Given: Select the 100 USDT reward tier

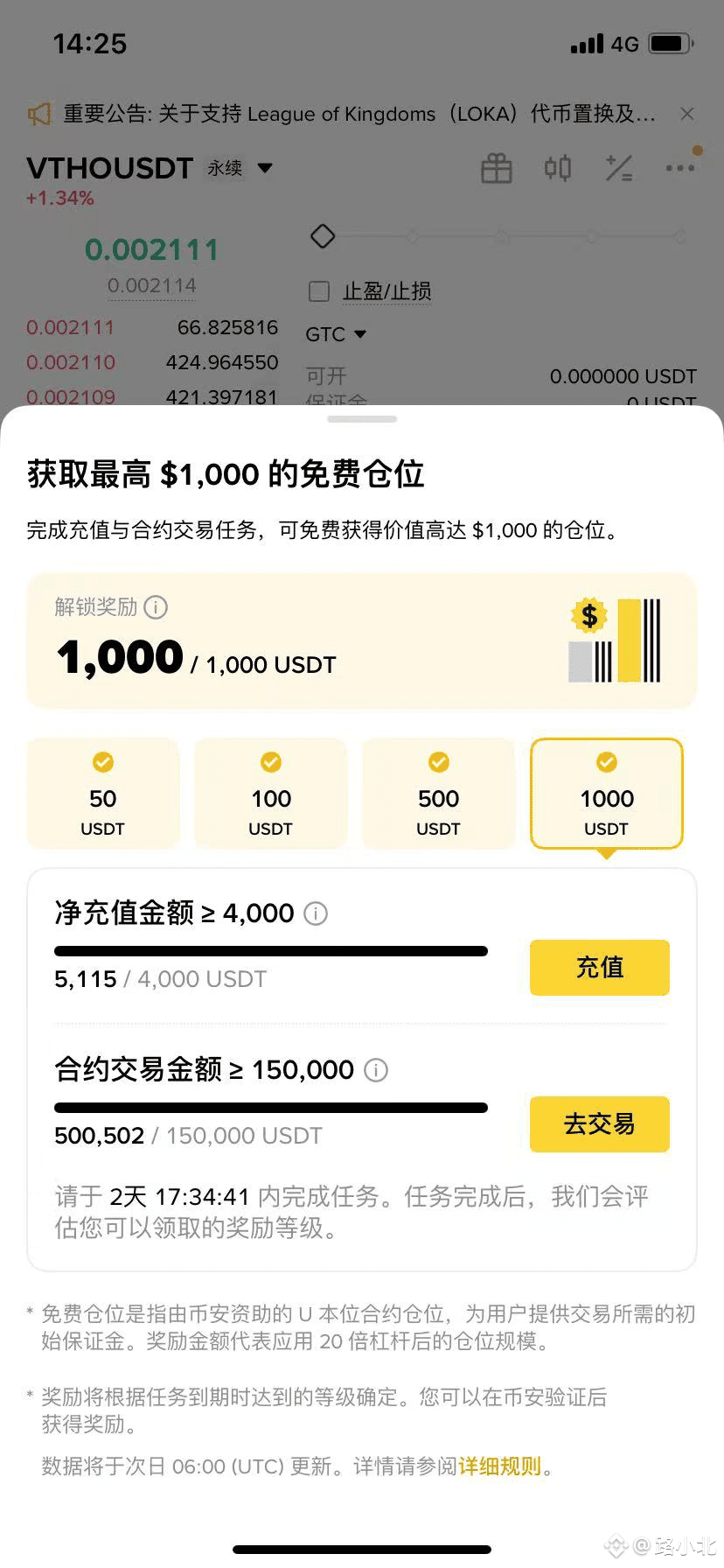Looking at the screenshot, I should pos(271,794).
